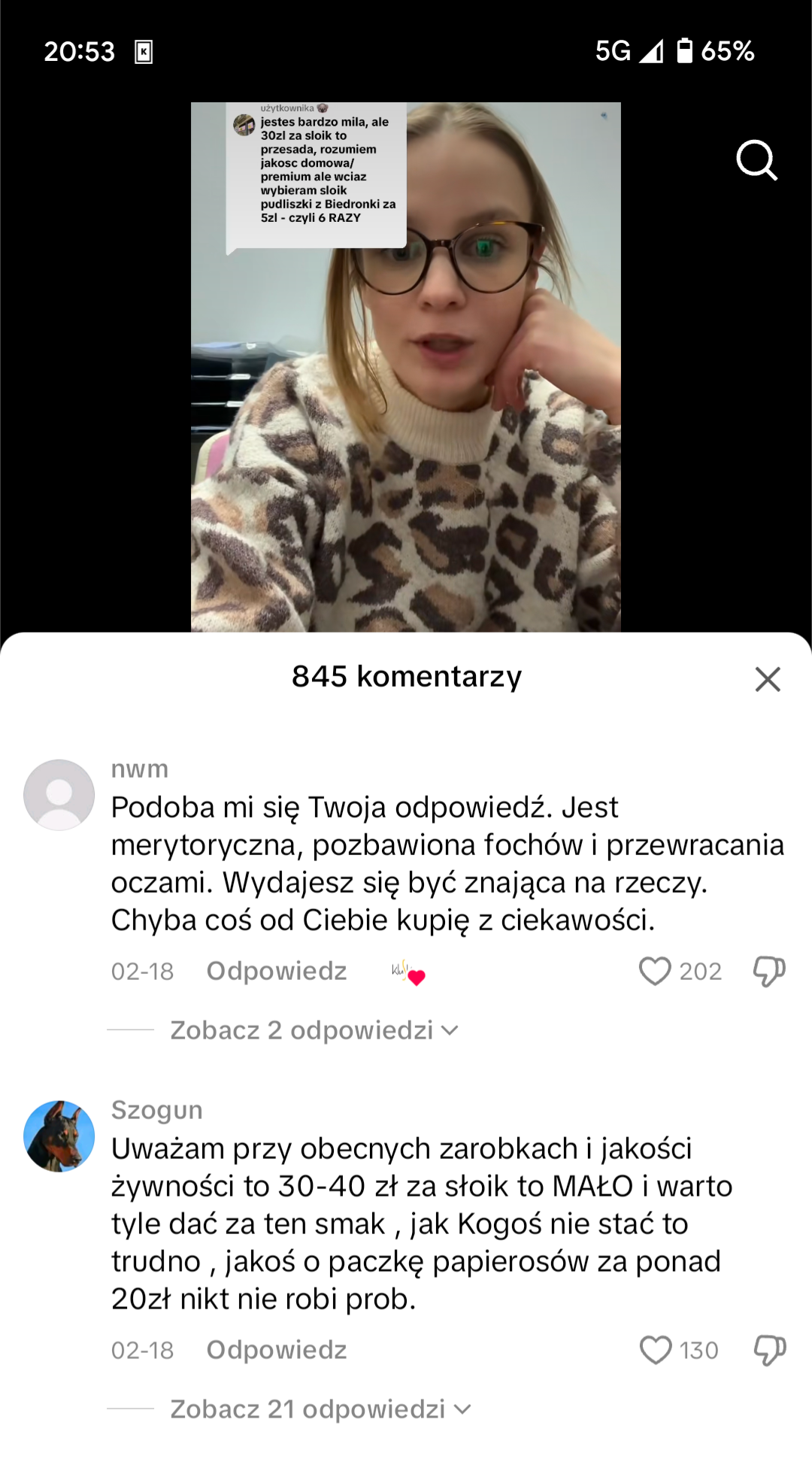
Task: Tap Odpowiedz under Szogun's comment
Action: pos(276,1350)
